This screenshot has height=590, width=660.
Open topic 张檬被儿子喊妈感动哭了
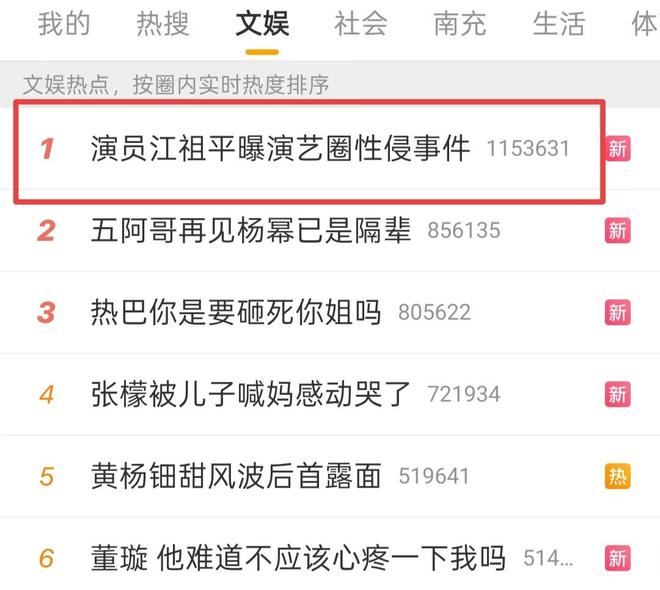(250, 394)
